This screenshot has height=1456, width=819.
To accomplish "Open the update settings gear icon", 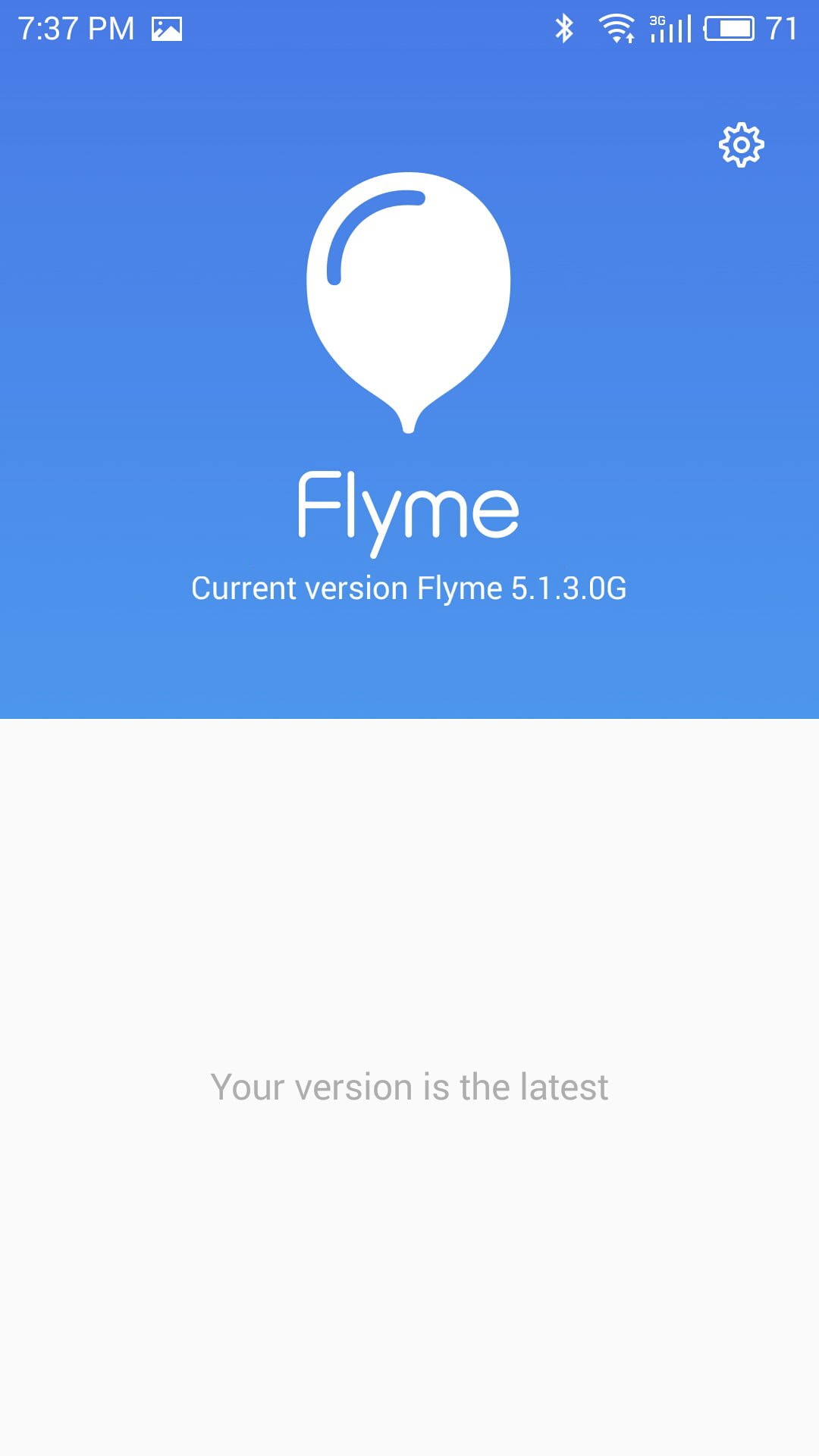I will click(x=741, y=145).
